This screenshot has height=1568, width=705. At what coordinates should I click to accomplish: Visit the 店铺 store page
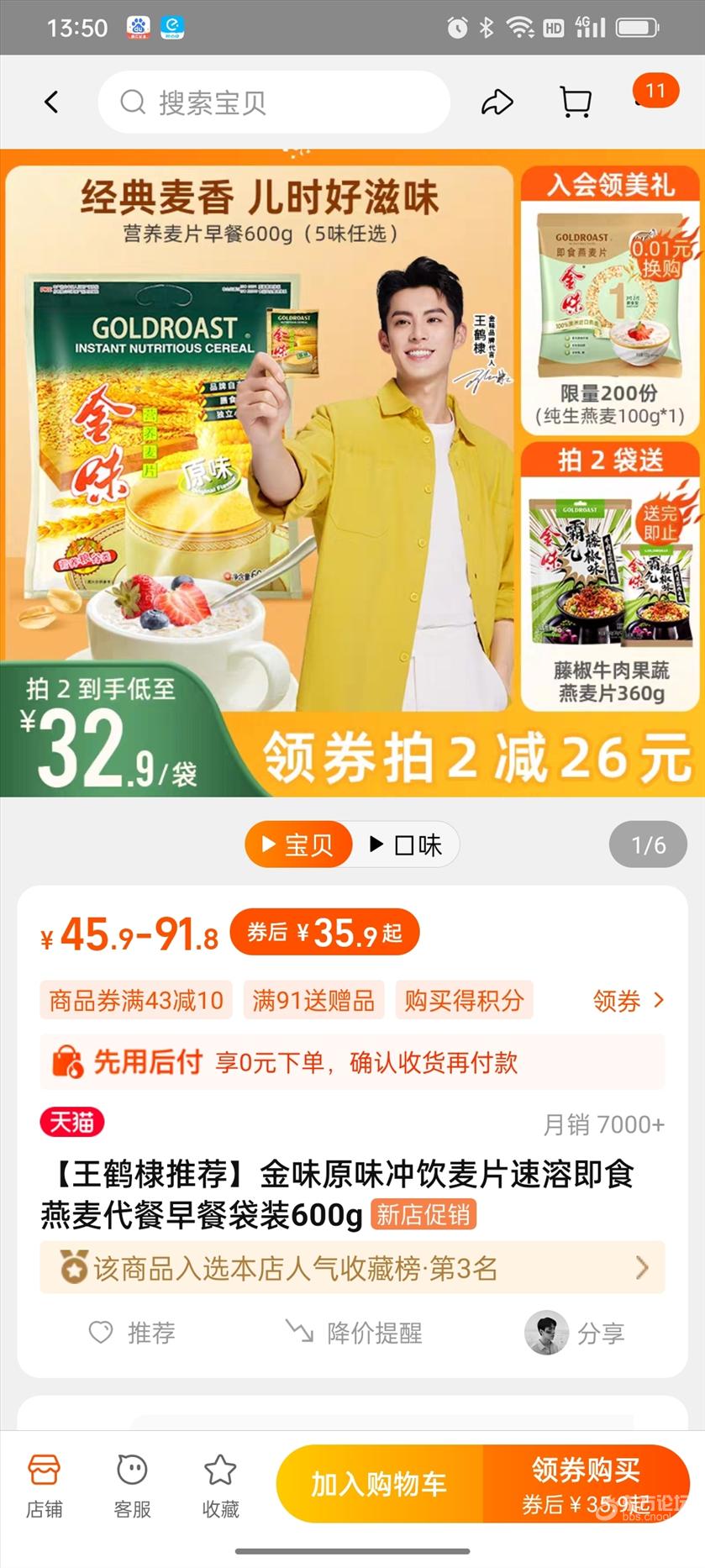44,1486
